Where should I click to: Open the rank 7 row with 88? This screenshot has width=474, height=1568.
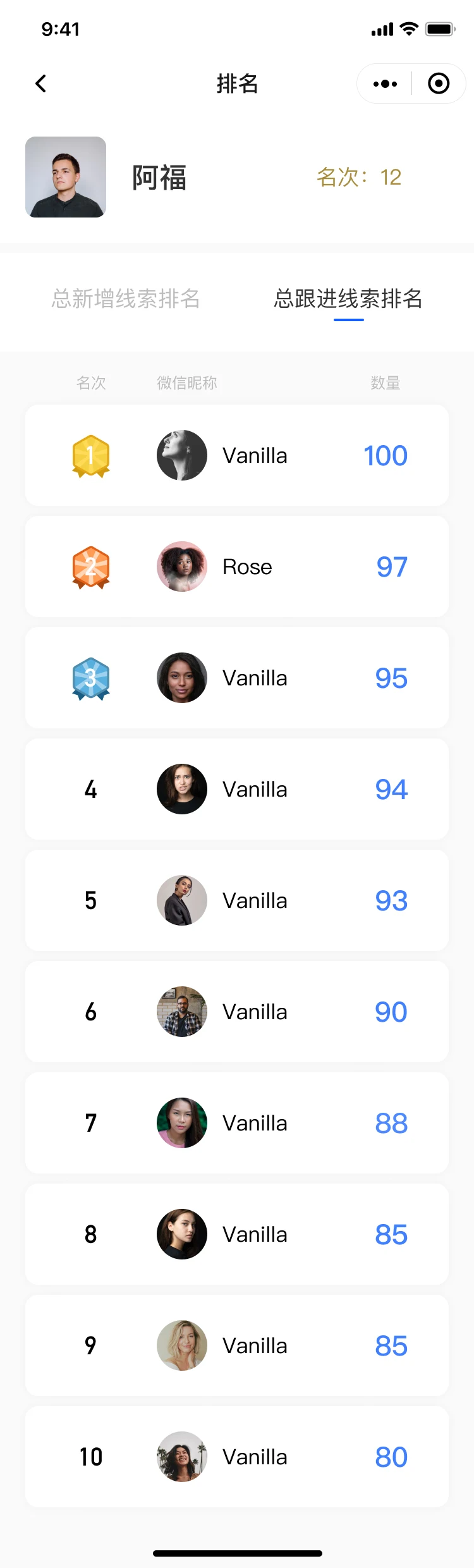[x=237, y=1123]
